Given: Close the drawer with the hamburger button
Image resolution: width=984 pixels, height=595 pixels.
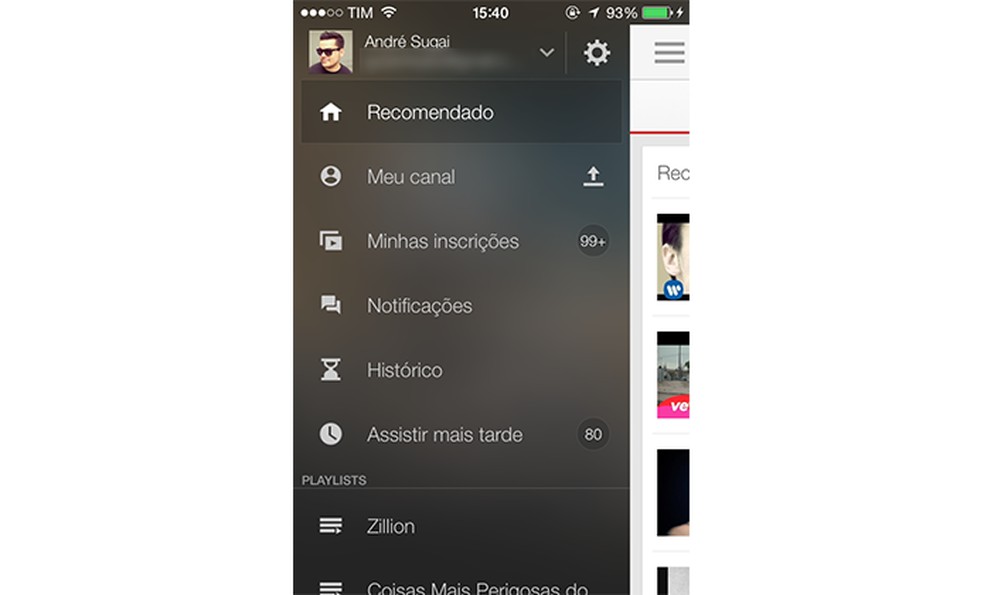Looking at the screenshot, I should click(669, 53).
